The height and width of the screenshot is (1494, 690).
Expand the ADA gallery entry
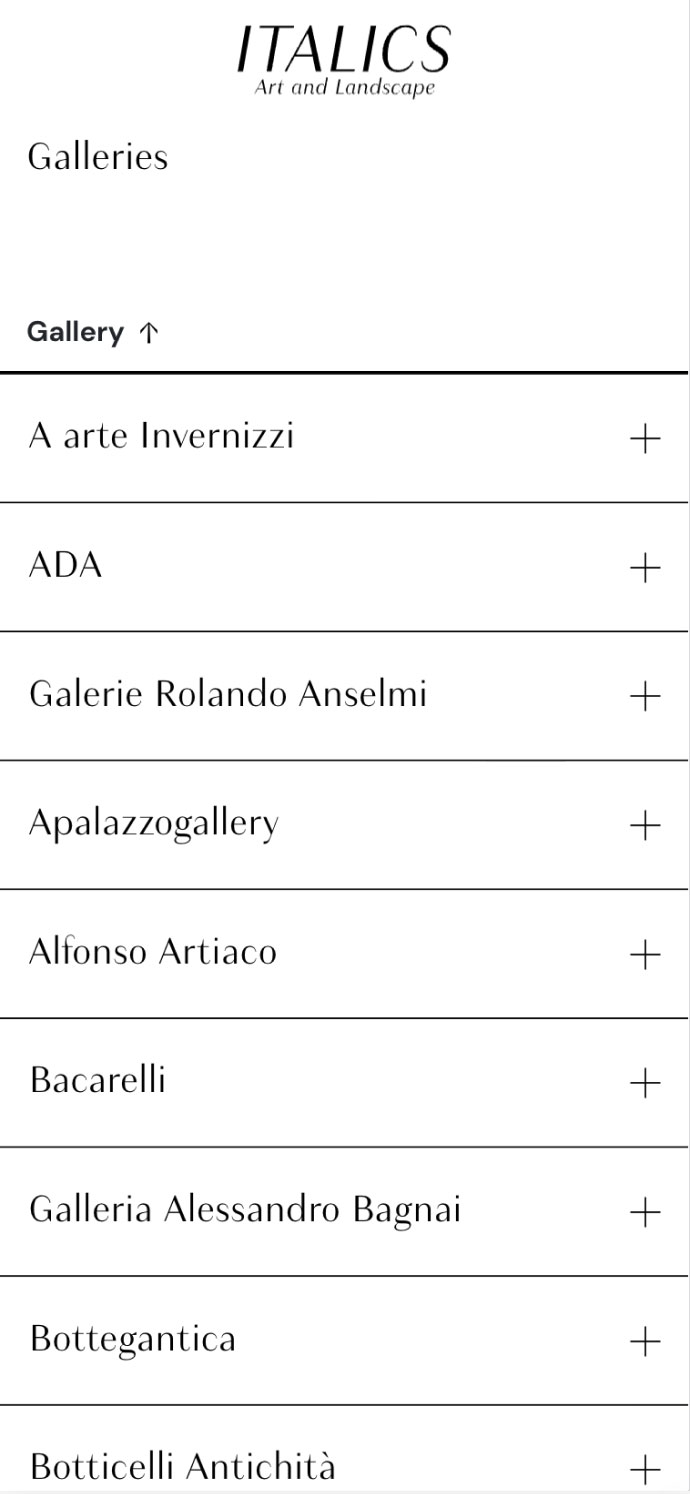tap(645, 567)
